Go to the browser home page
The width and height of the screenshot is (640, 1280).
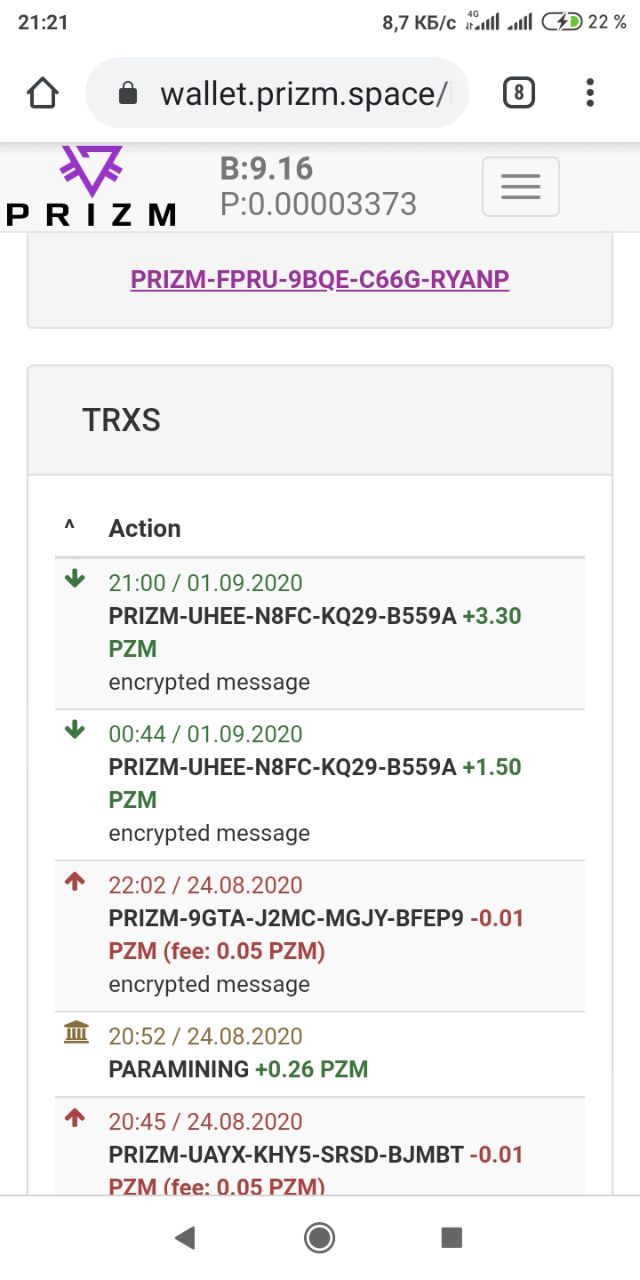(43, 93)
